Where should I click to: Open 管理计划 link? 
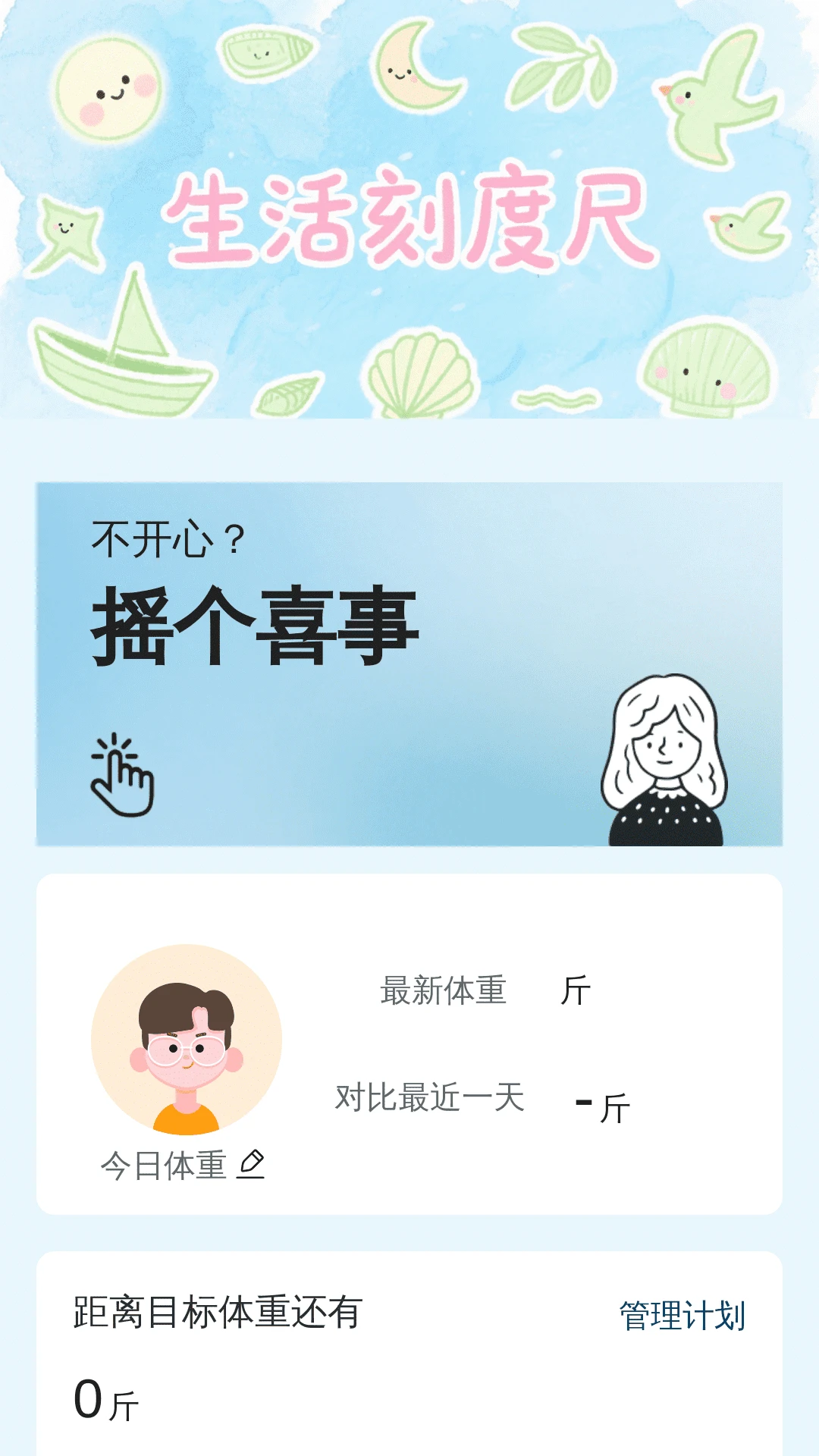click(682, 1316)
